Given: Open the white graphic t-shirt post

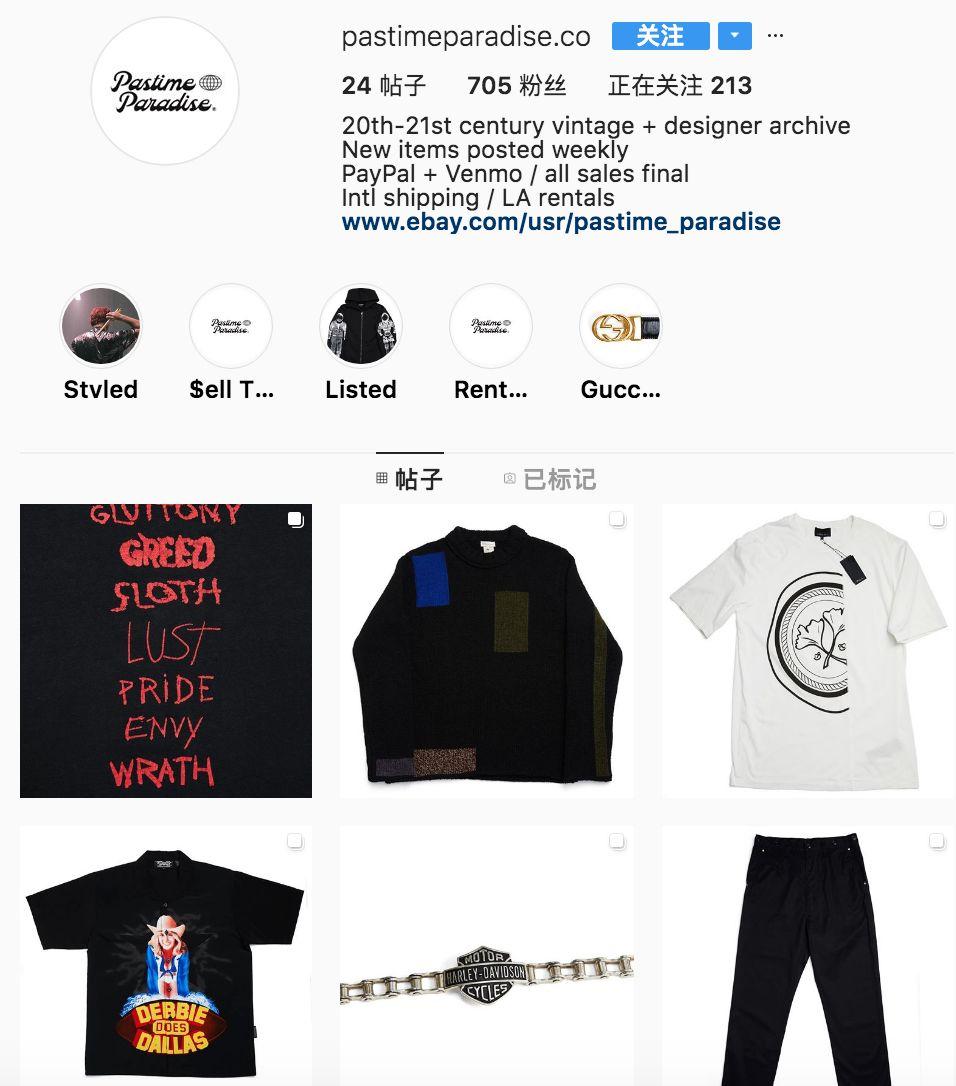Looking at the screenshot, I should point(808,651).
